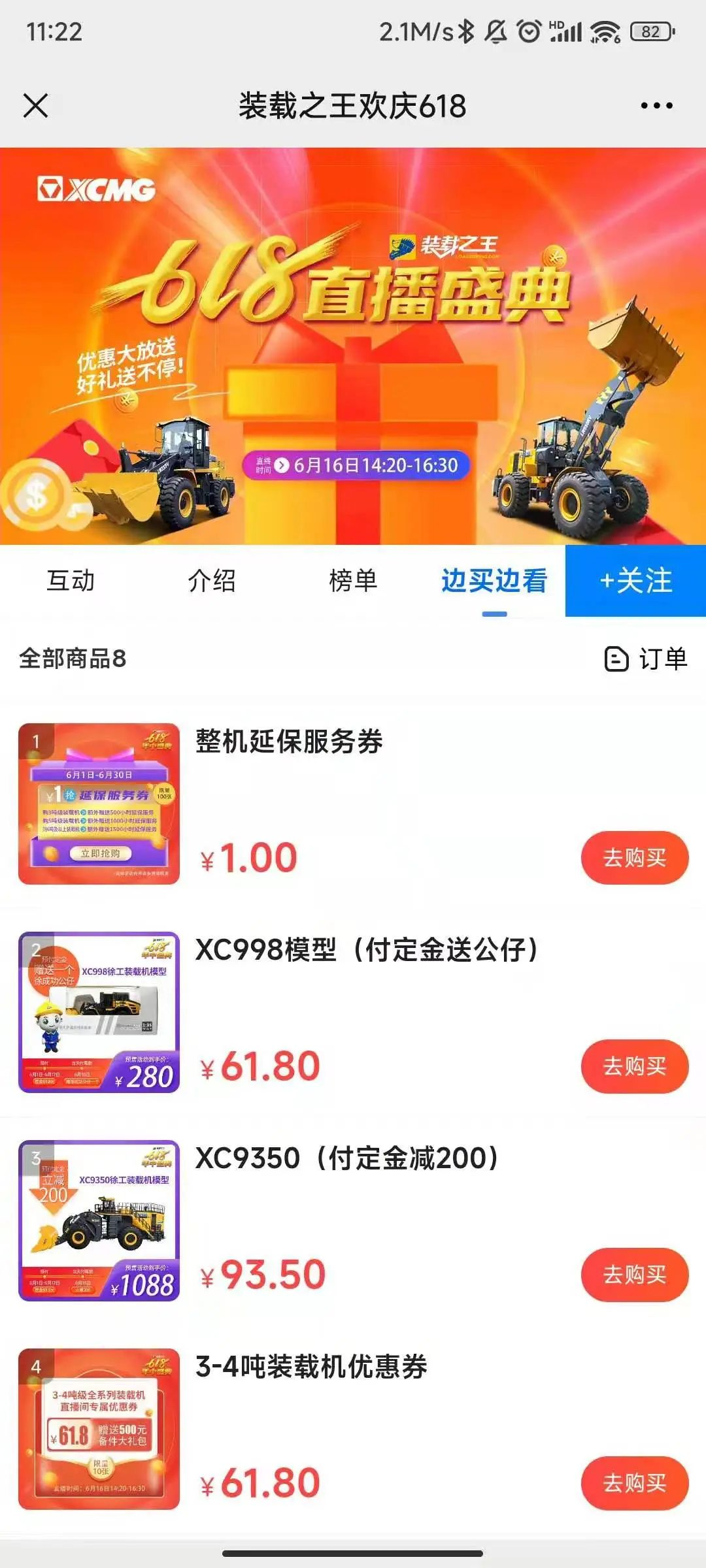The image size is (706, 1568).
Task: Select the 边买边看 tab
Action: tap(494, 581)
